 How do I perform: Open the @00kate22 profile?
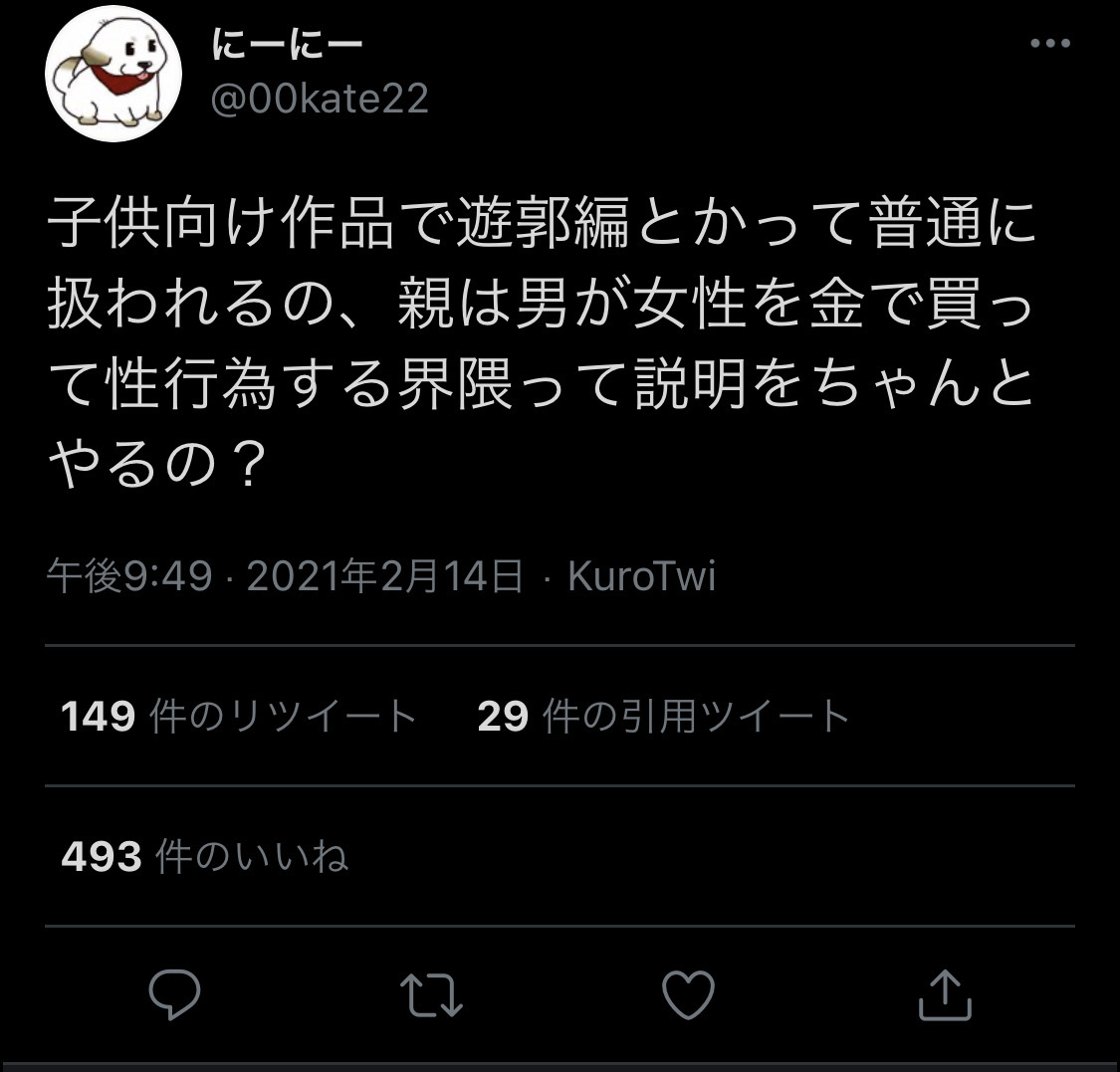321,99
